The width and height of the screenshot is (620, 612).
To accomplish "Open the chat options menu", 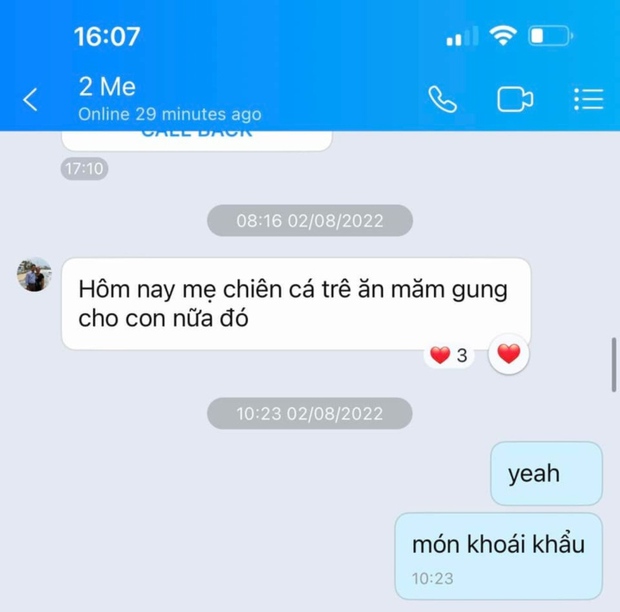I will [589, 99].
